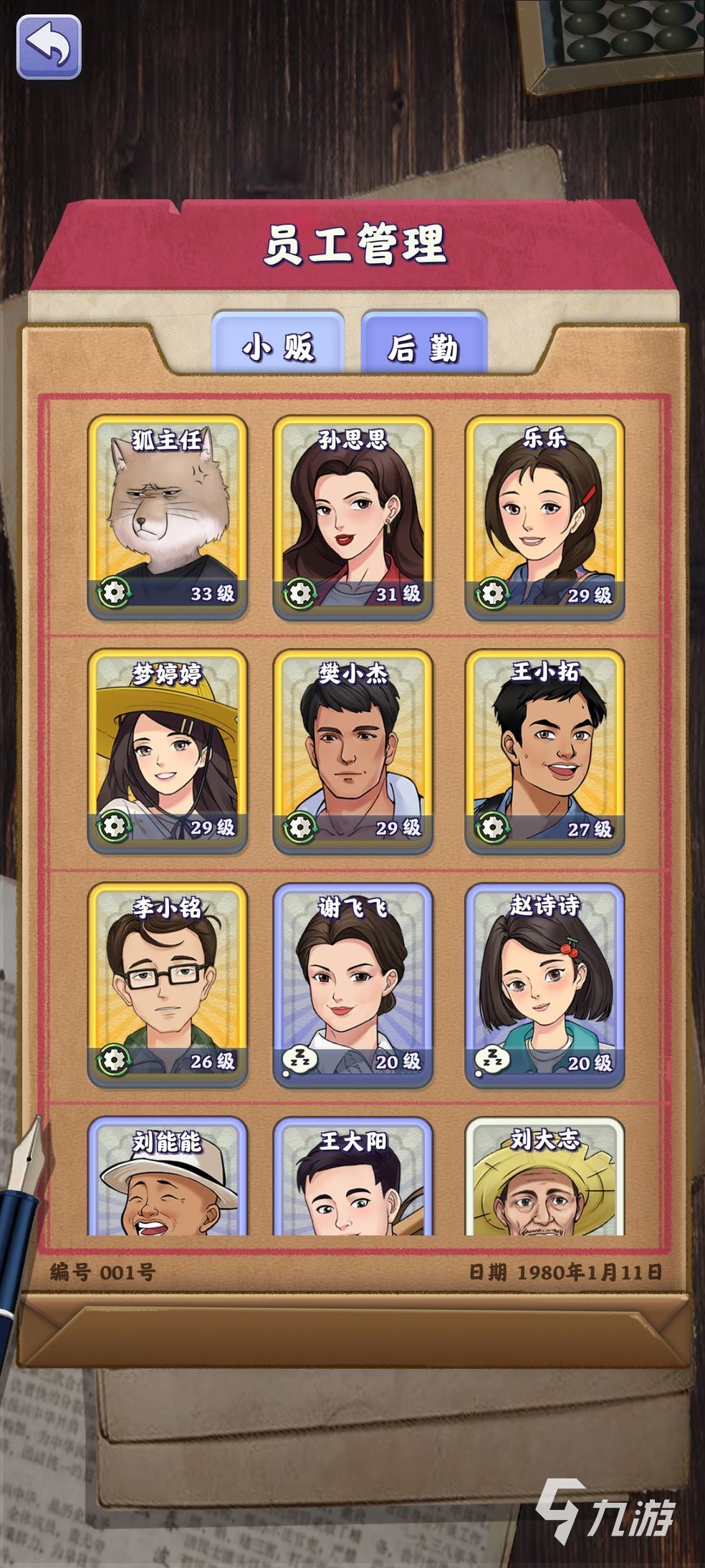Switch to the 后勤 tab
Image resolution: width=705 pixels, height=1568 pixels.
[x=423, y=346]
